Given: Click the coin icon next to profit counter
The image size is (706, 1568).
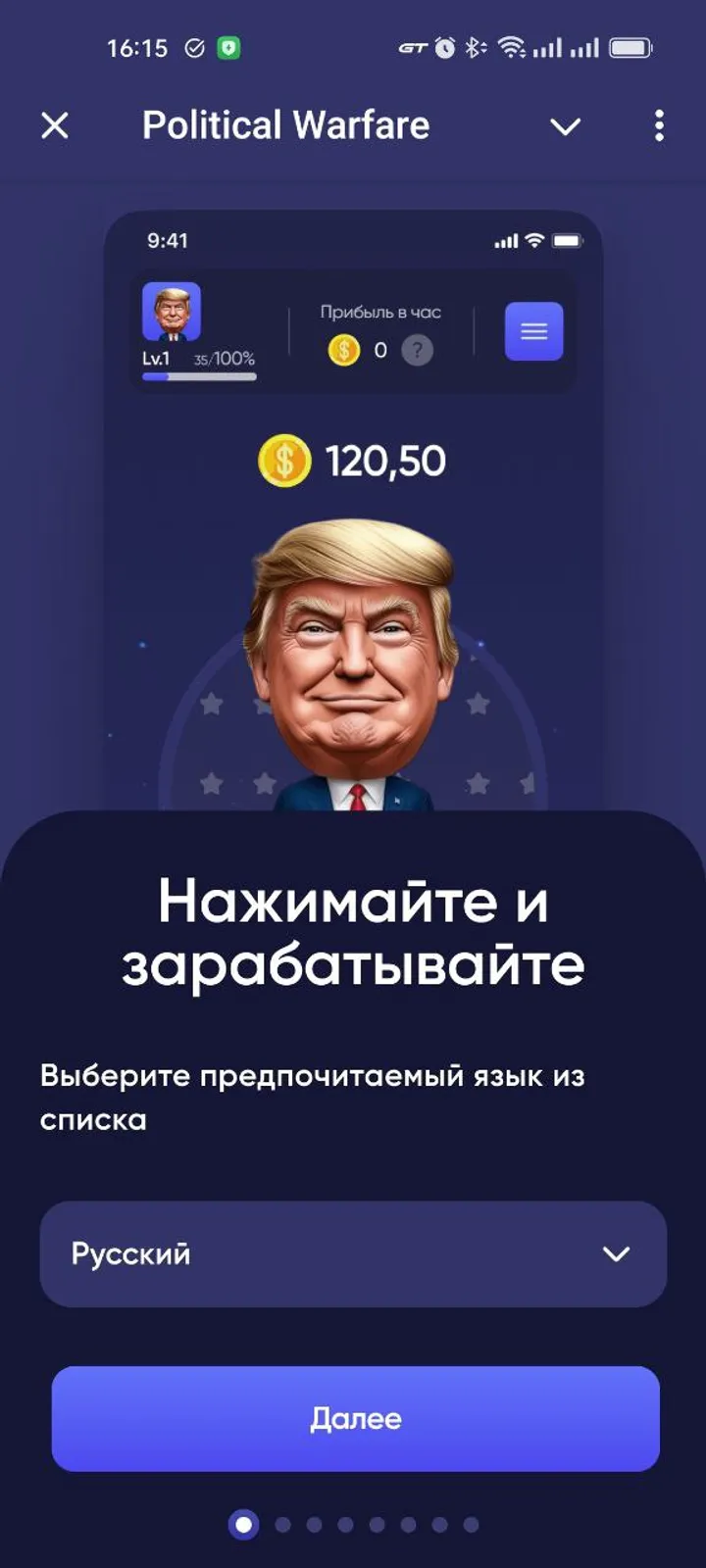Looking at the screenshot, I should (x=342, y=348).
